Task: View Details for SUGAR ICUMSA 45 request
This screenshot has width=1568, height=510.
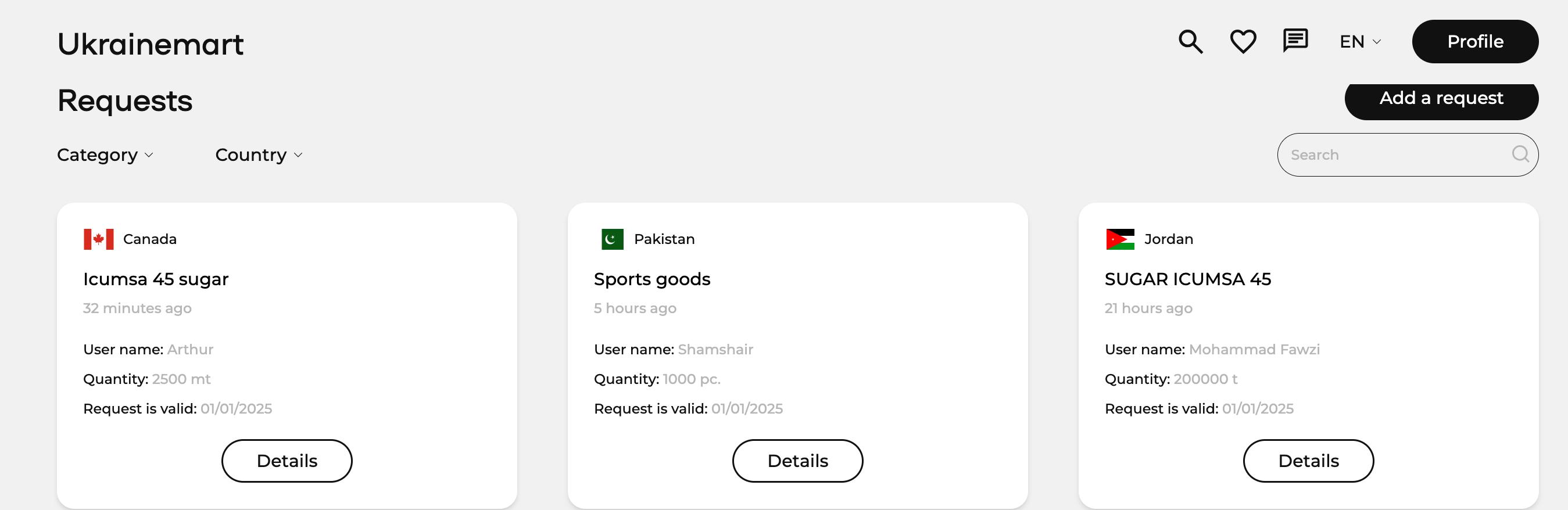Action: [x=1308, y=461]
